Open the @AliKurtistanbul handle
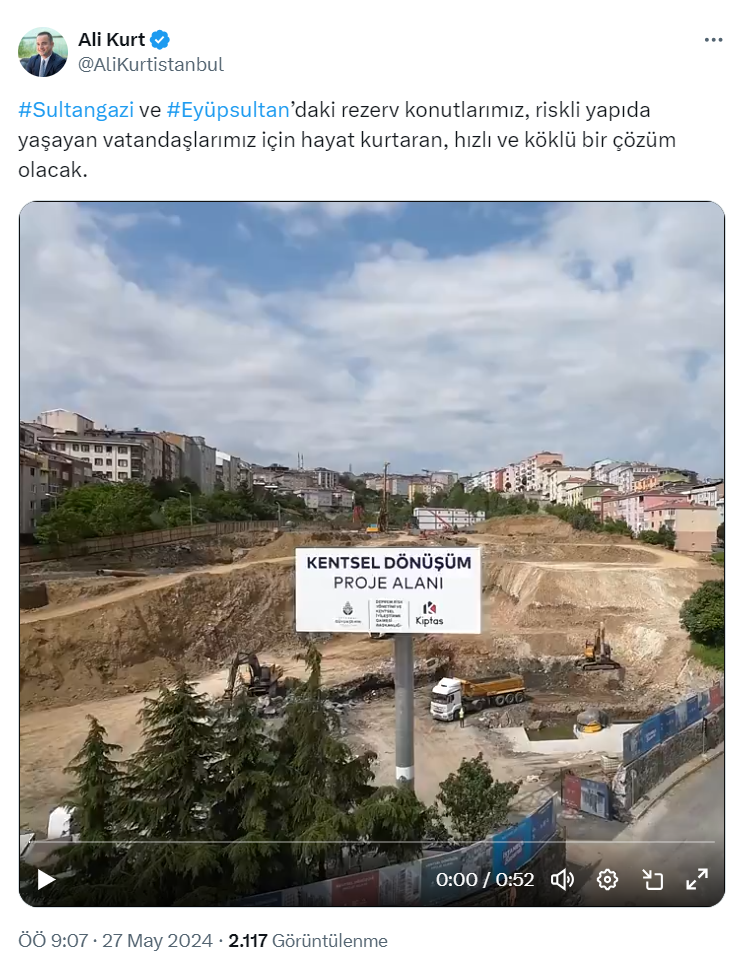The image size is (743, 966). click(151, 65)
